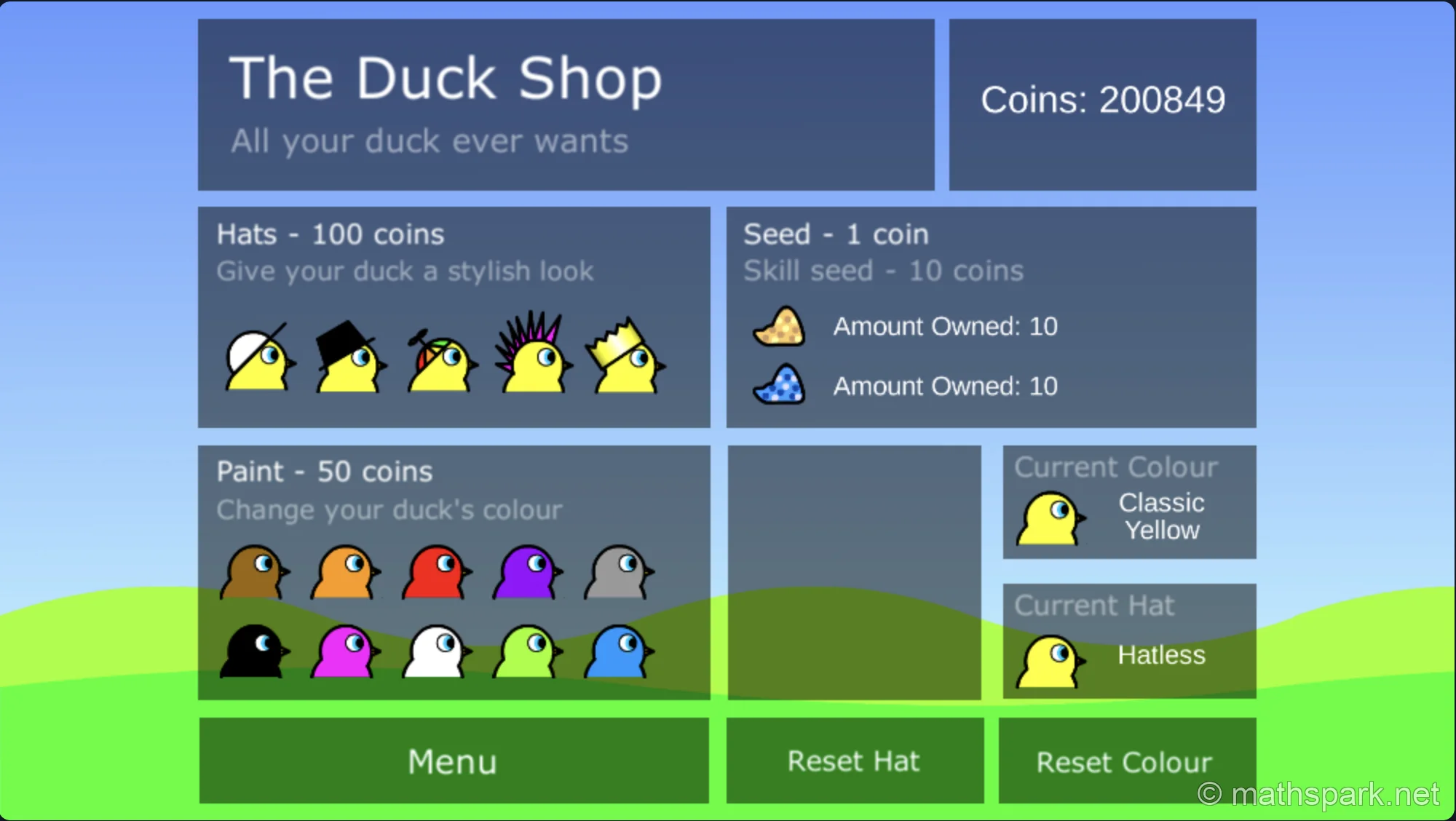
Task: Tap Reset Colour button
Action: [1125, 761]
